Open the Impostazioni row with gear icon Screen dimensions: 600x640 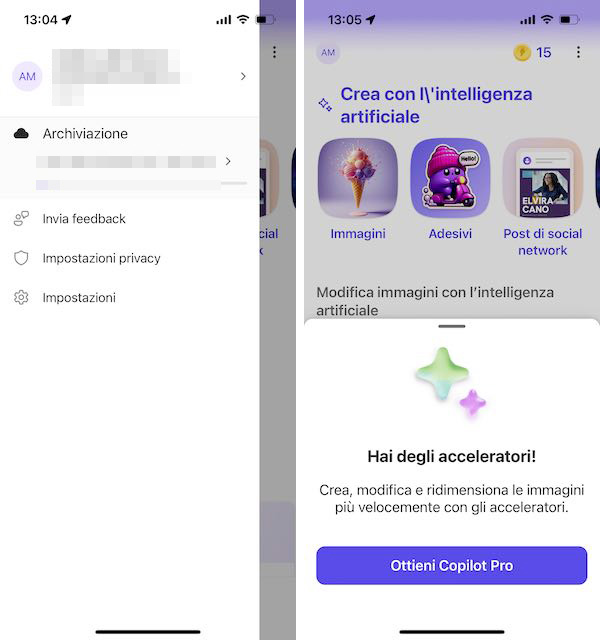coord(79,297)
